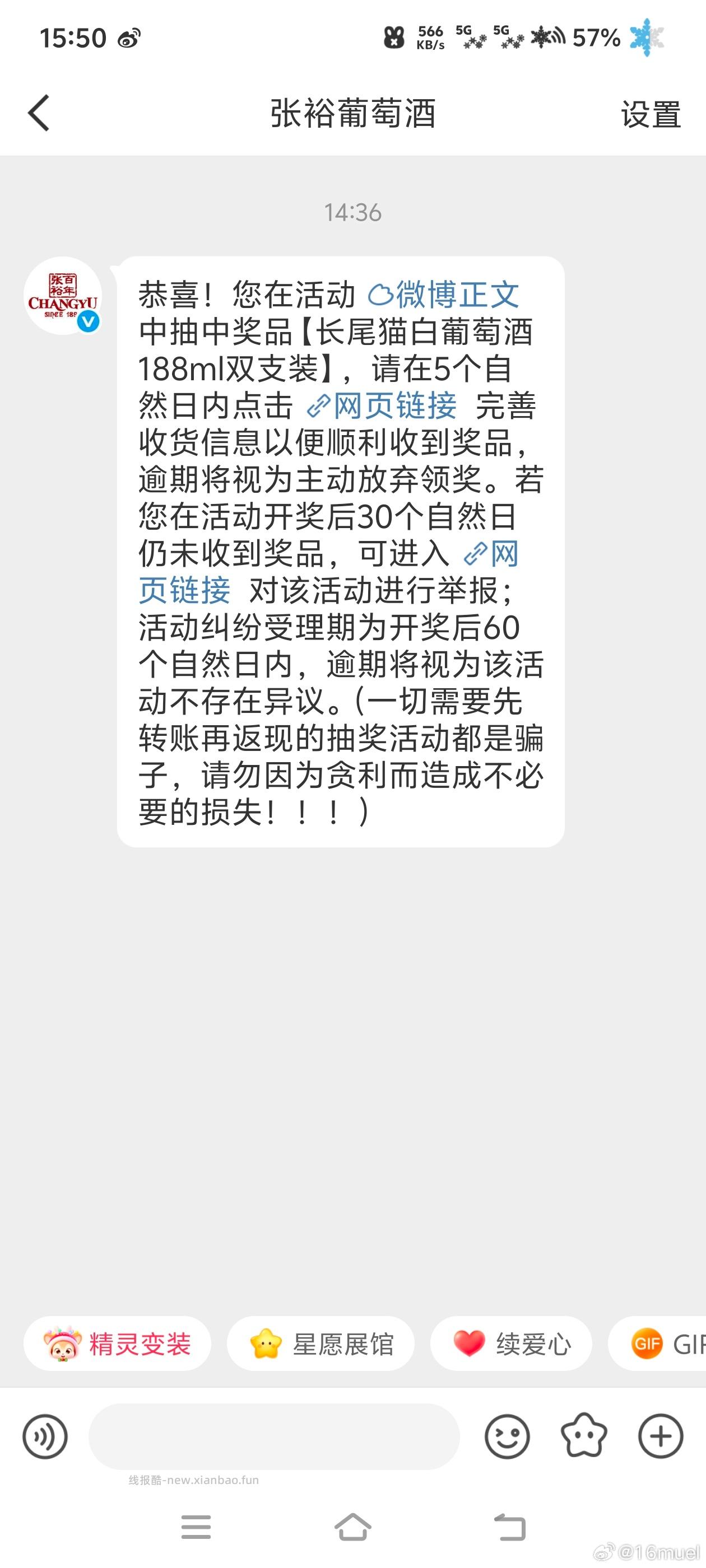Screen dimensions: 706x1568
Task: Open the recent apps menu button
Action: pos(196,1527)
